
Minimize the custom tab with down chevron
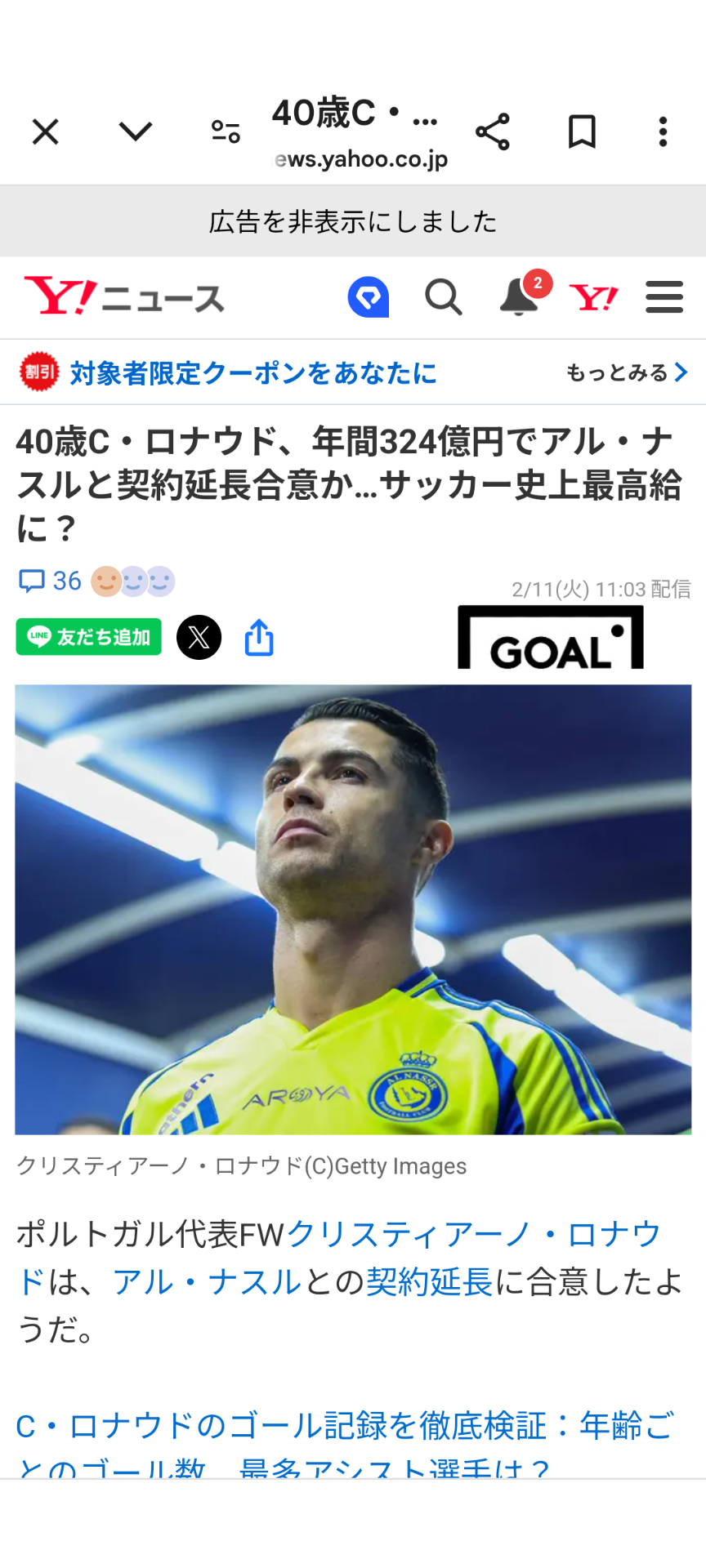pos(136,131)
